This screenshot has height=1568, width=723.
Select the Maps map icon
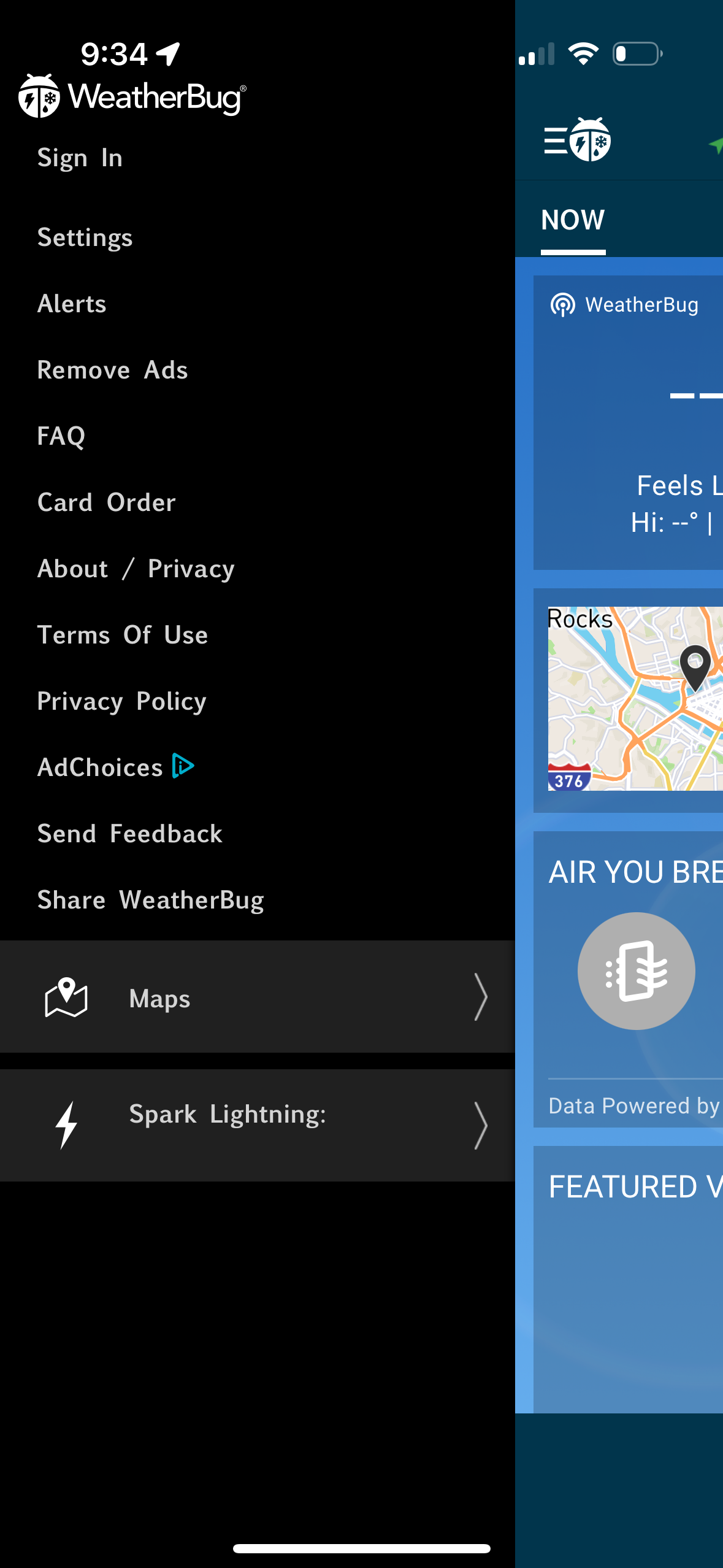click(66, 997)
